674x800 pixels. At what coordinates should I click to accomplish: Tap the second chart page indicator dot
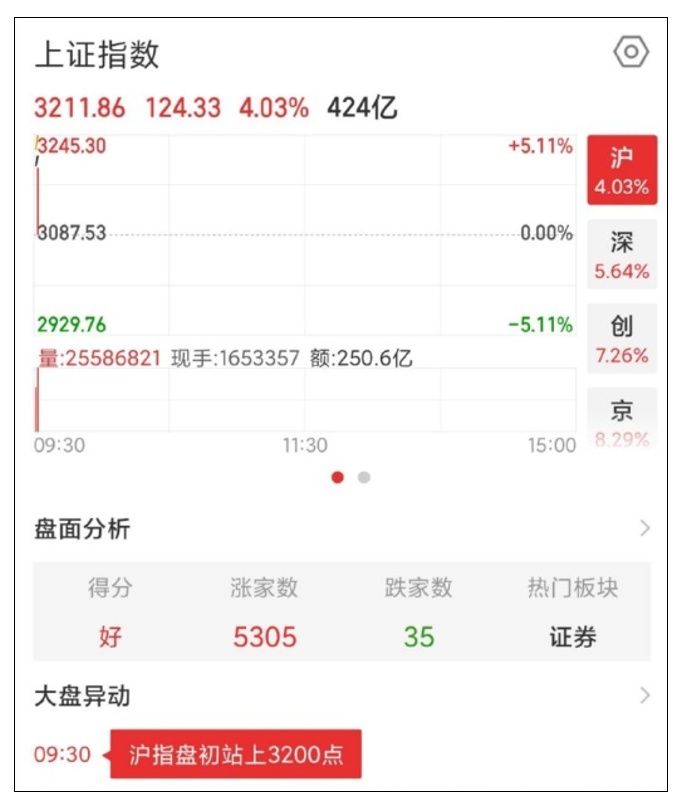pos(364,477)
